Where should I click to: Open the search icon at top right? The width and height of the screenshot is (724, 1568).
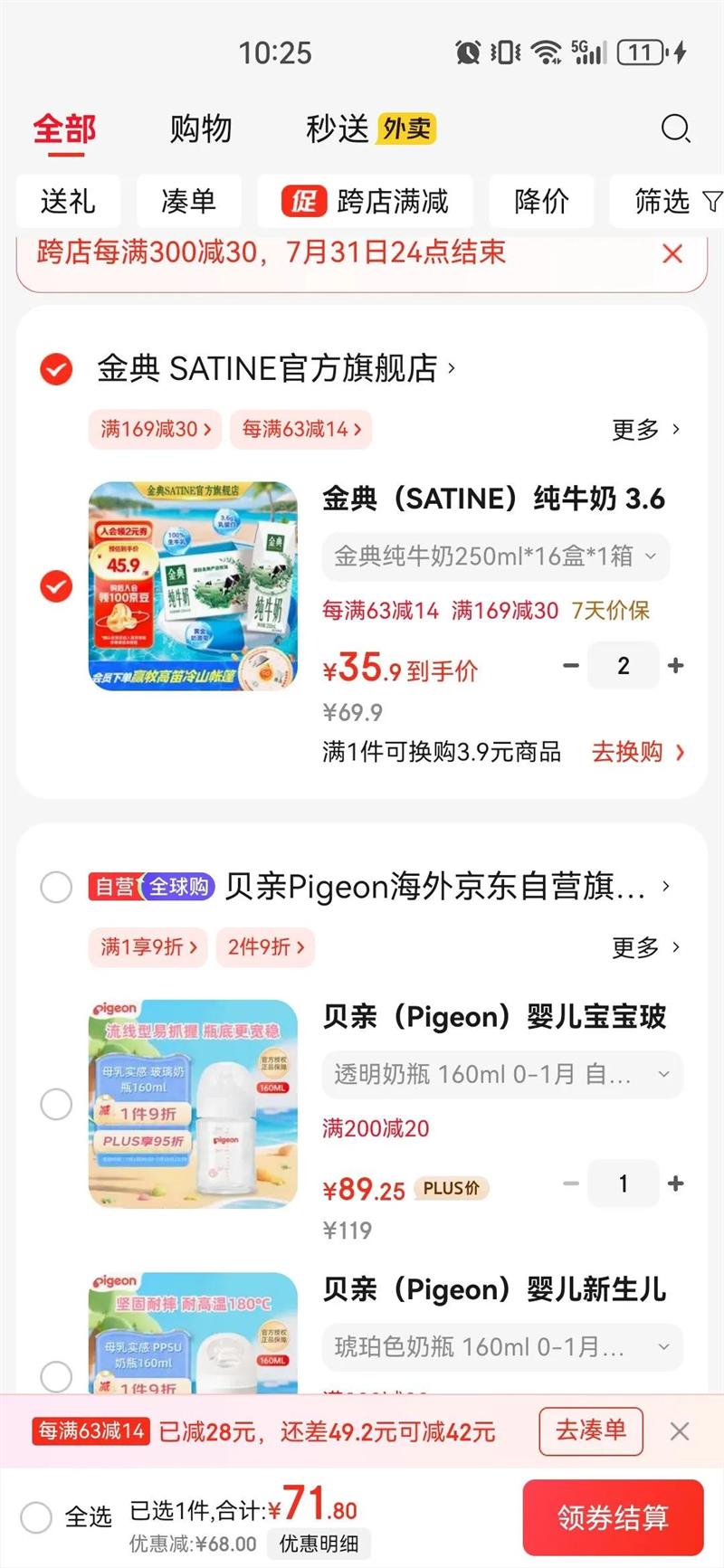pos(675,129)
